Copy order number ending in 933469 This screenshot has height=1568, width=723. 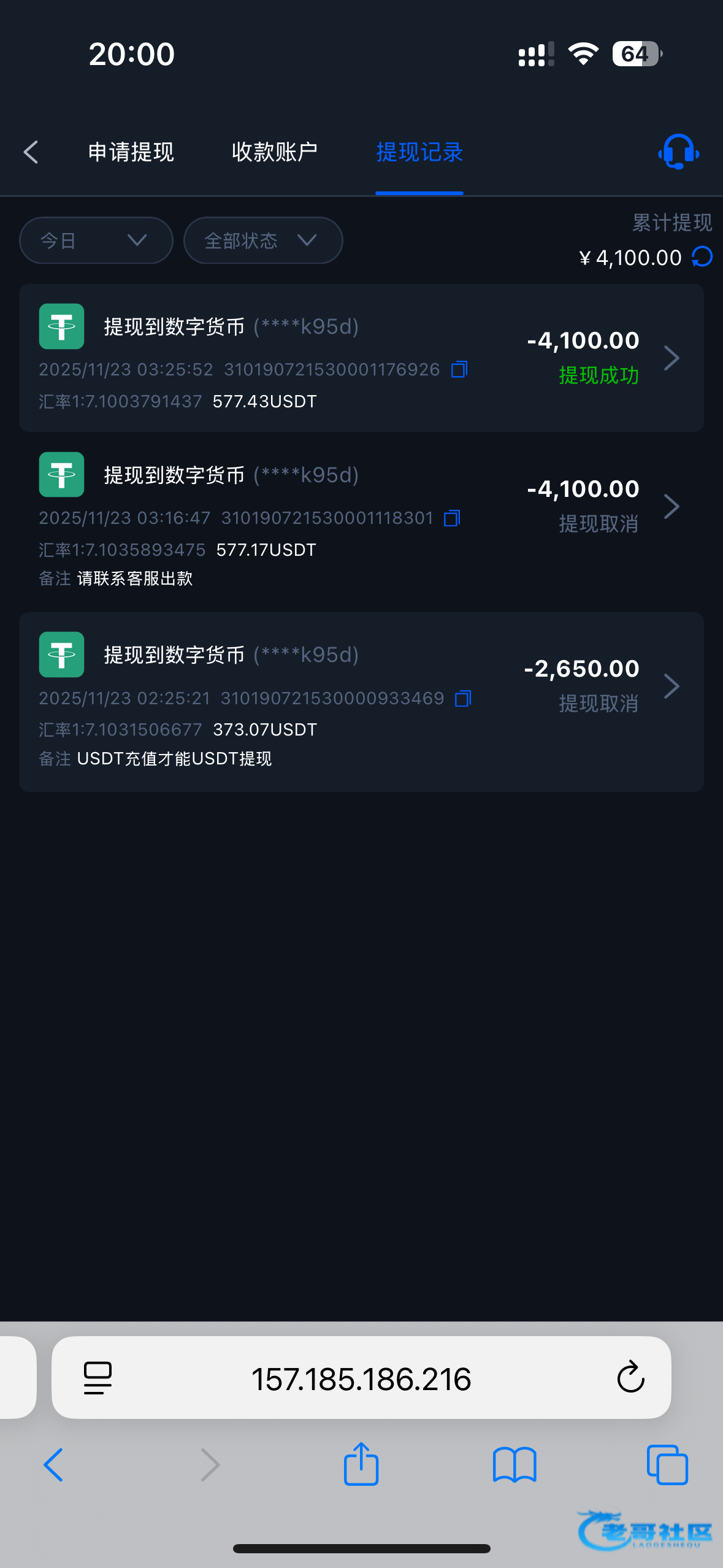tap(463, 698)
